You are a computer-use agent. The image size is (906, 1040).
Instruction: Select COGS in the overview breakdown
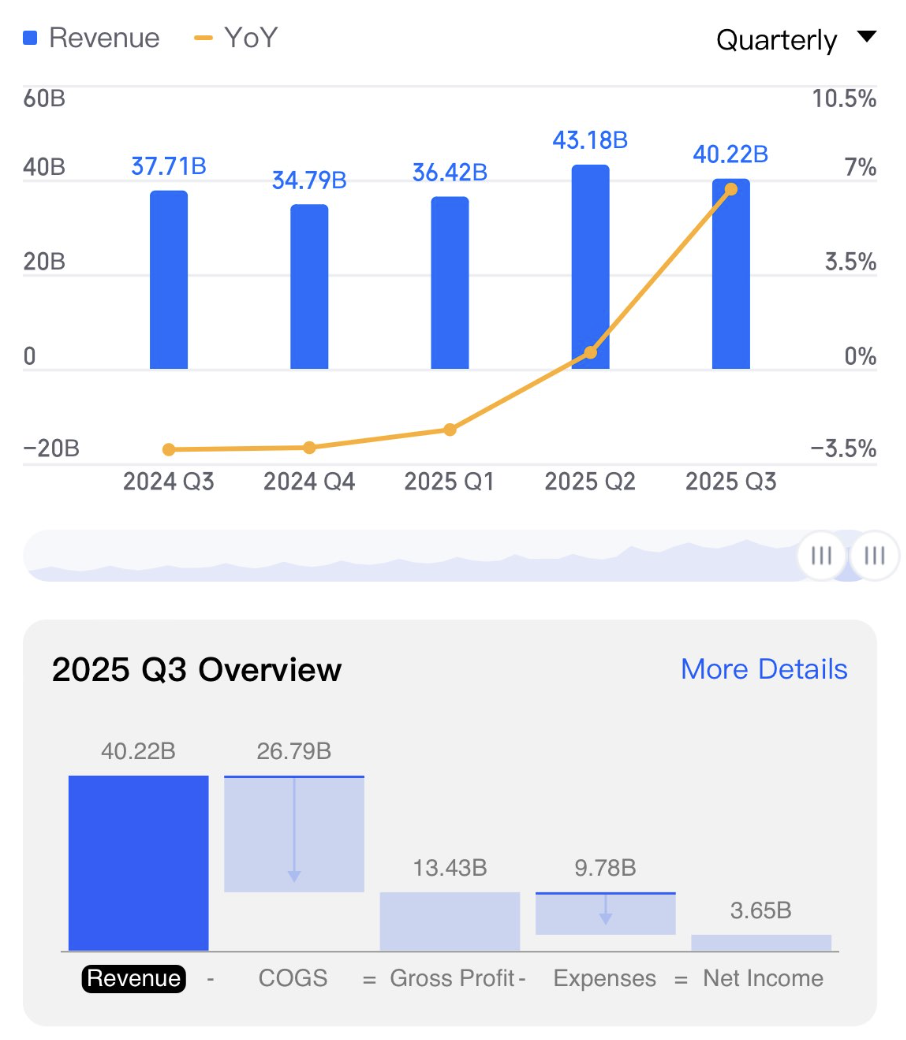coord(293,978)
